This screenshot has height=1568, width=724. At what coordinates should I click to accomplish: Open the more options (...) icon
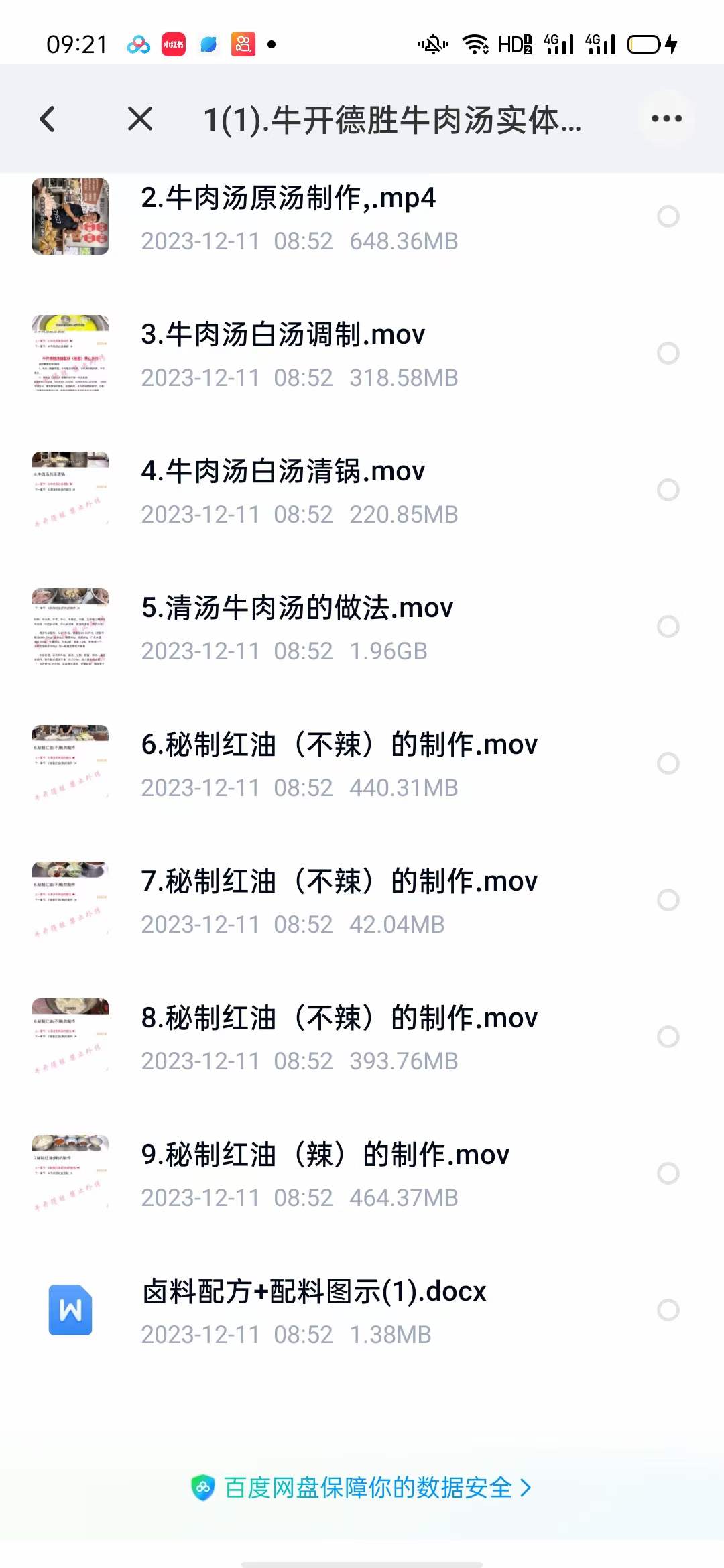(x=666, y=119)
